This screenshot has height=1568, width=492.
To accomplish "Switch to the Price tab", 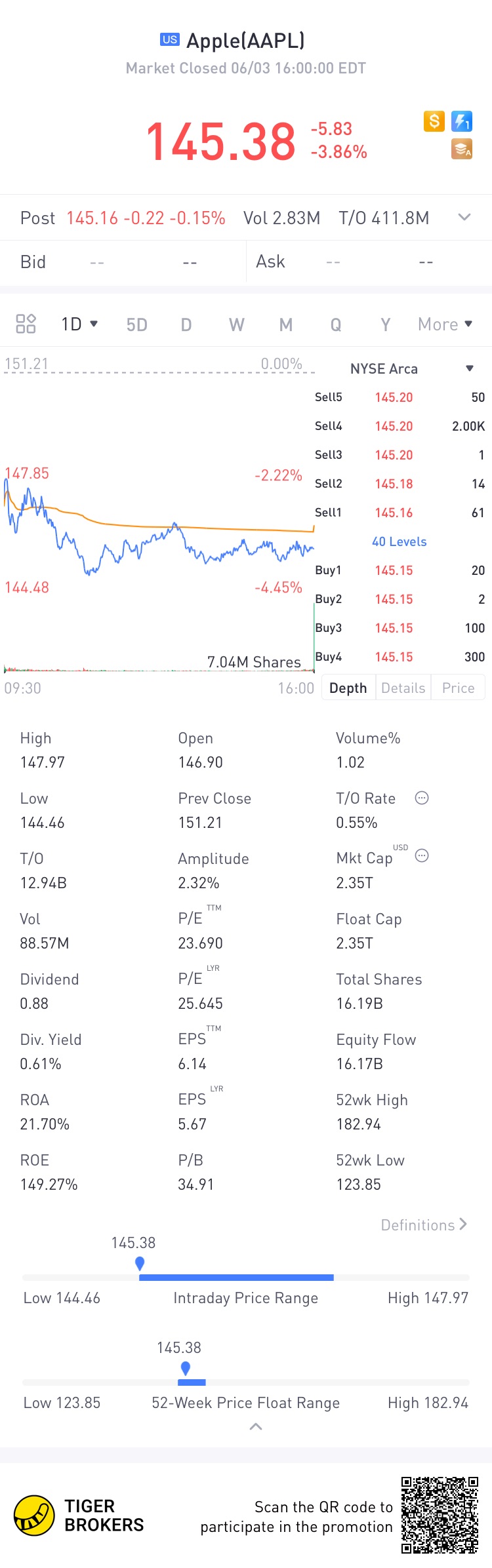I will pos(458,688).
